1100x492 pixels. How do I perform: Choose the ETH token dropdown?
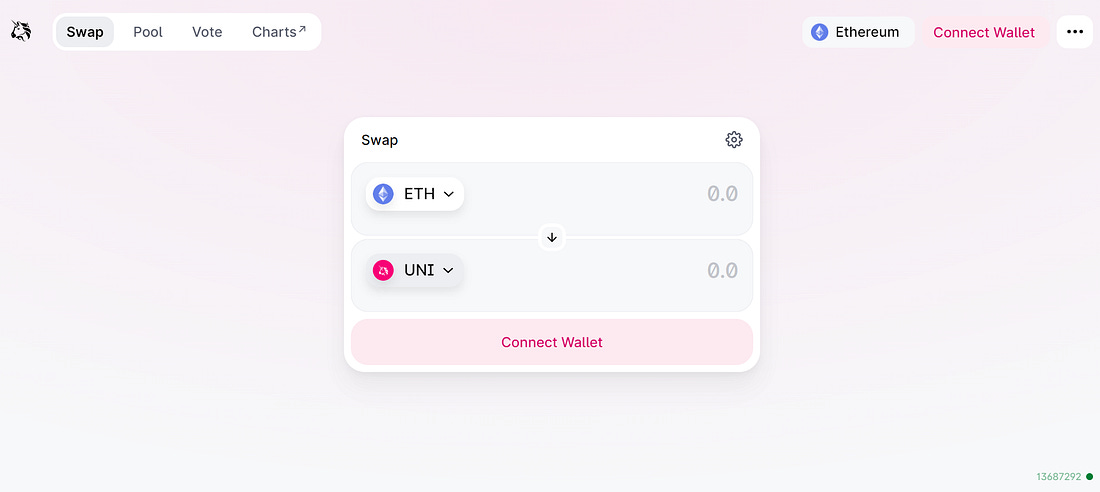pyautogui.click(x=415, y=194)
